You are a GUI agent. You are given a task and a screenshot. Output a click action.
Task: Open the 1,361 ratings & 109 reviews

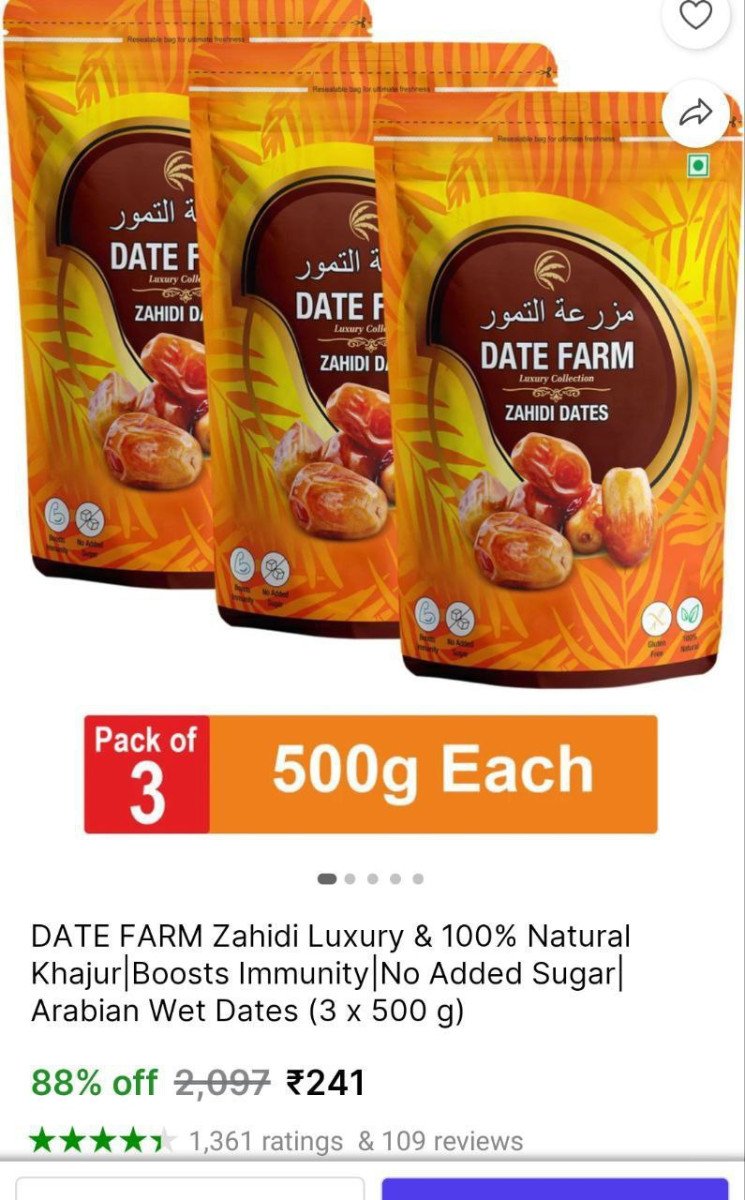pyautogui.click(x=355, y=1141)
